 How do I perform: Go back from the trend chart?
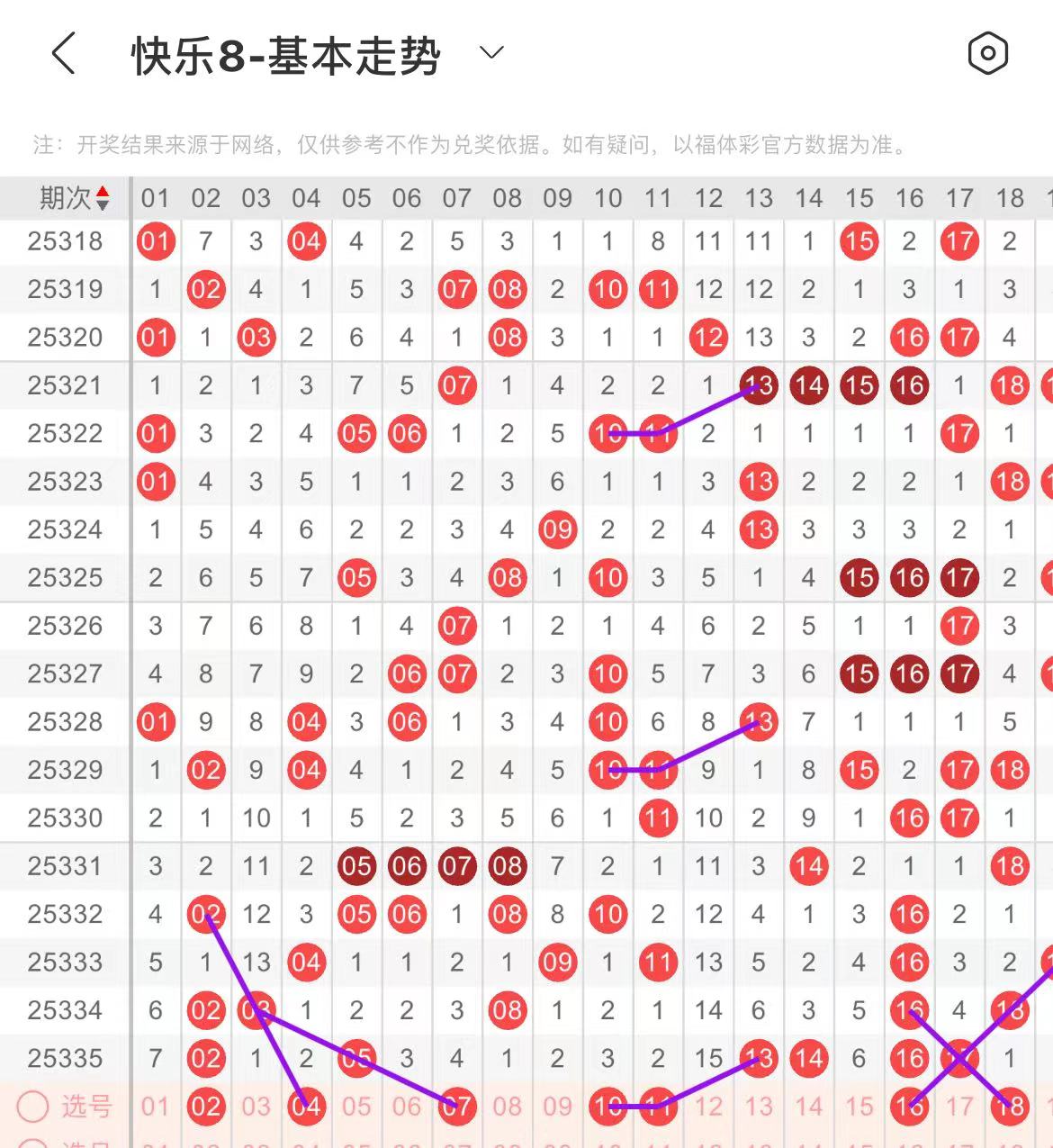click(63, 54)
